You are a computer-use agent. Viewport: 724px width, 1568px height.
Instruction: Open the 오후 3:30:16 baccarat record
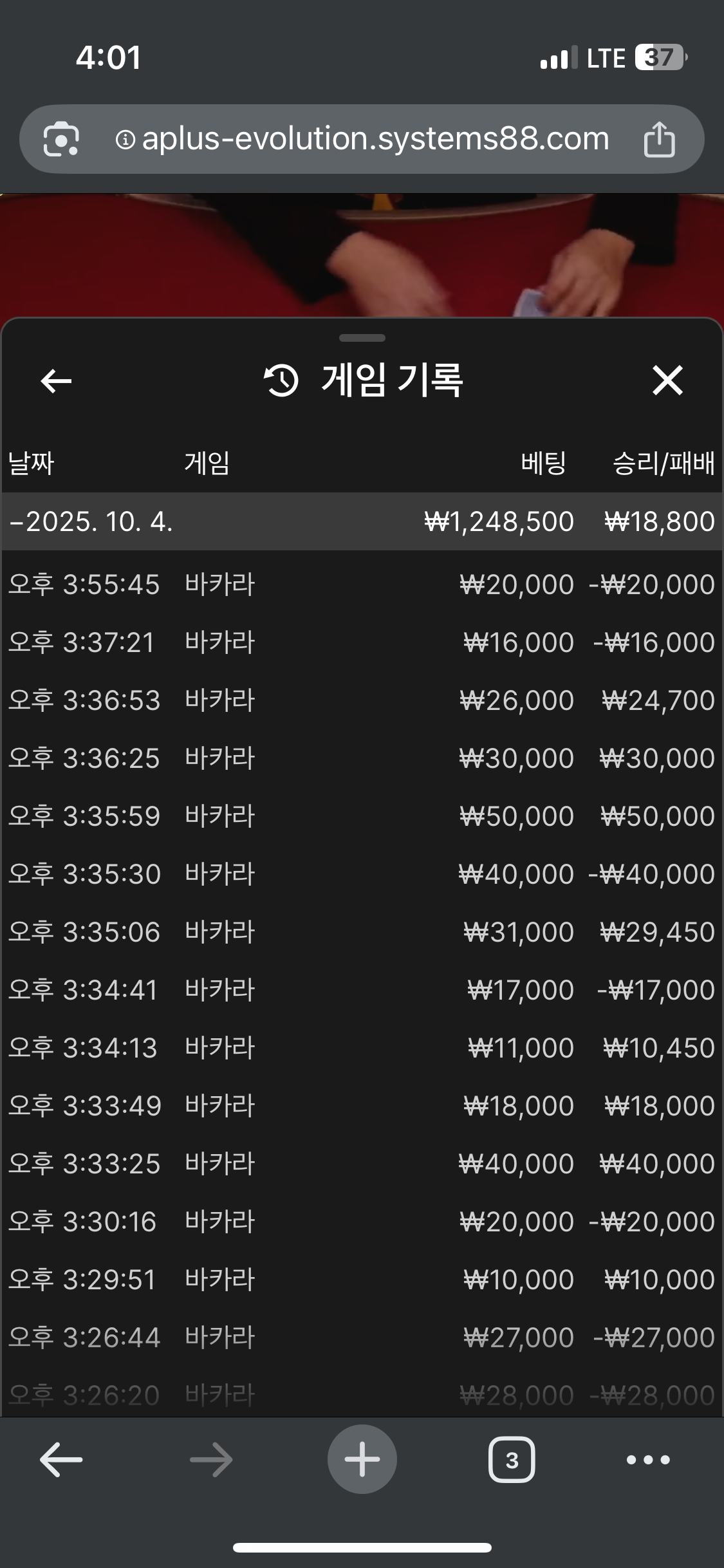362,1222
